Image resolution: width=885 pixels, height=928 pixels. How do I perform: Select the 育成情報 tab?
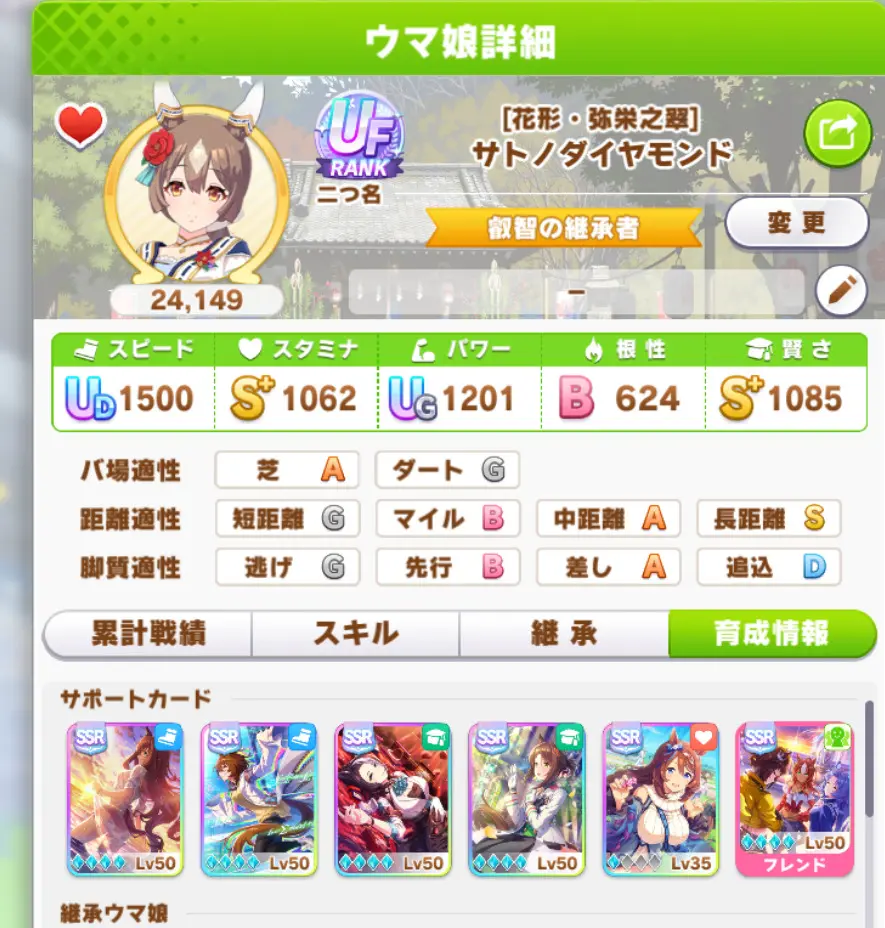771,634
